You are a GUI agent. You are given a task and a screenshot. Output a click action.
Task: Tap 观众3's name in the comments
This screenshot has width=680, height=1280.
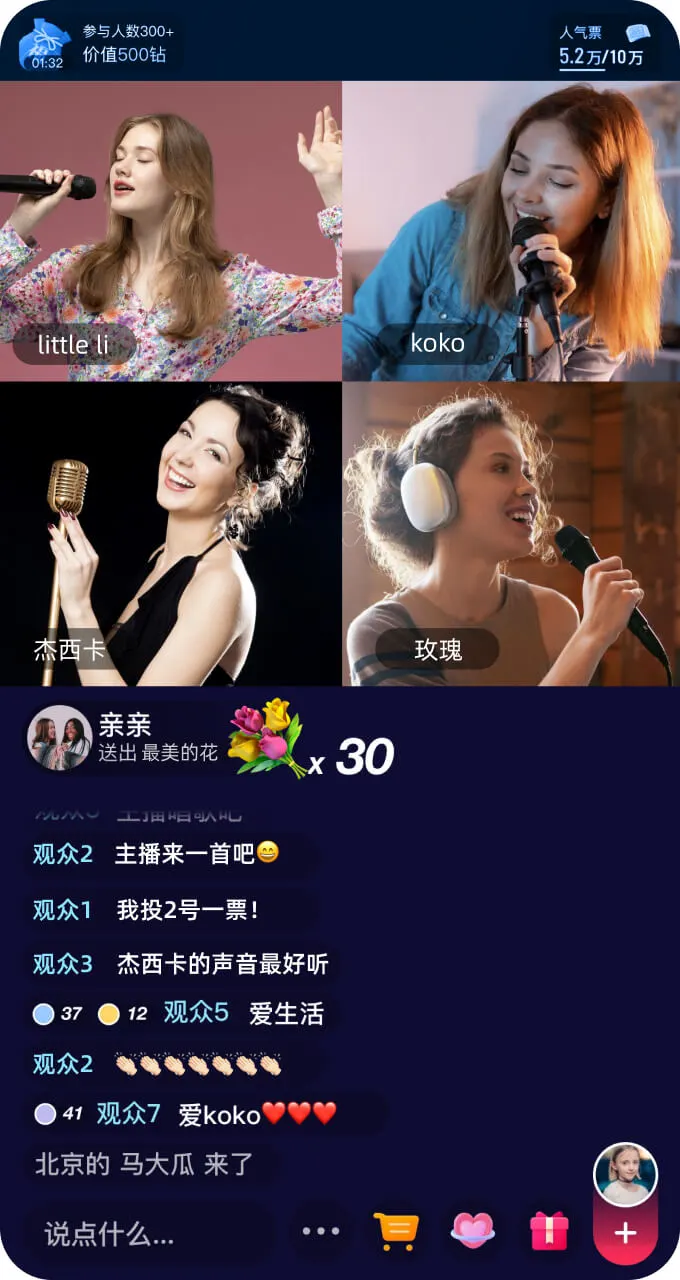pos(62,964)
